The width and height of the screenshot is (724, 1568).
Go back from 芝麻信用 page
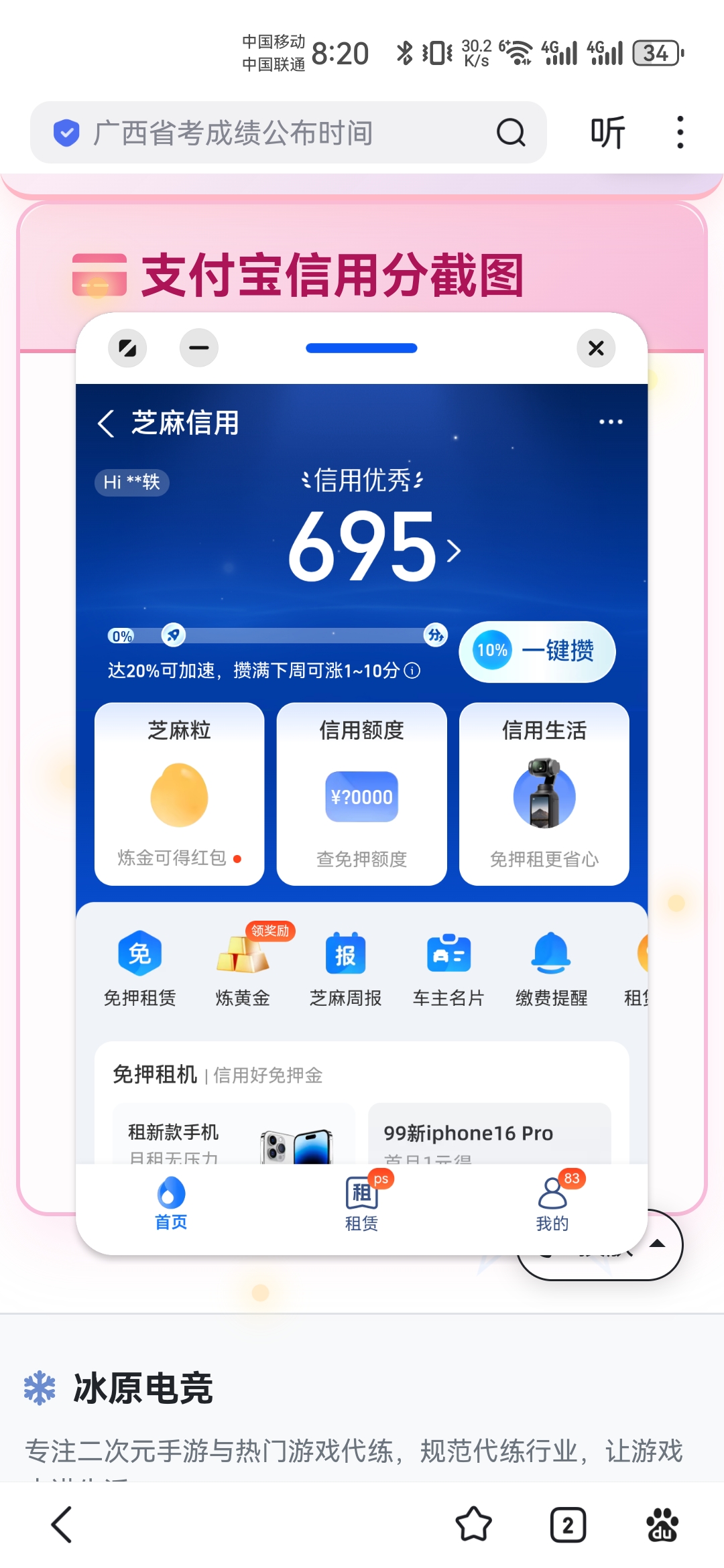(x=106, y=423)
